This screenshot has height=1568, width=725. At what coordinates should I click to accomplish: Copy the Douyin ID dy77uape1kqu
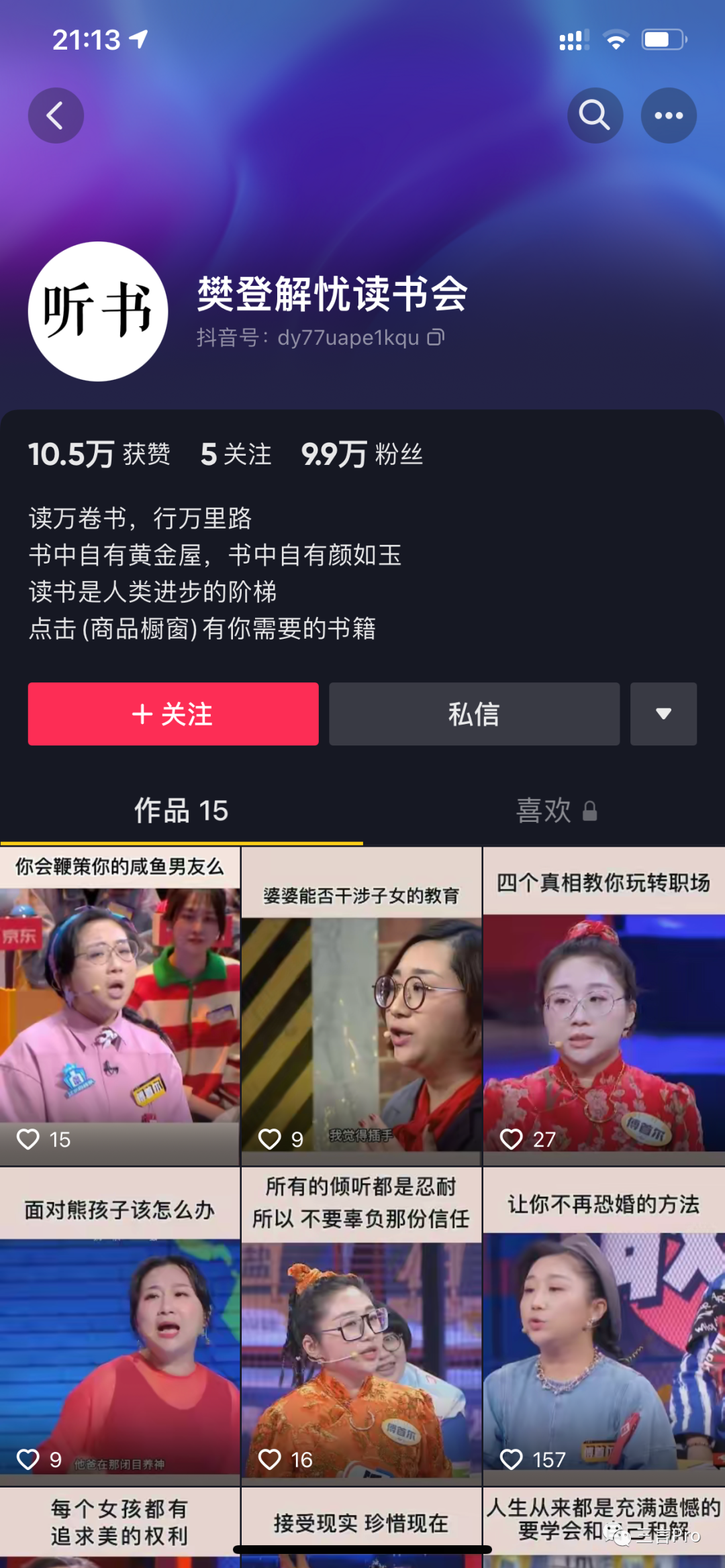pos(436,337)
